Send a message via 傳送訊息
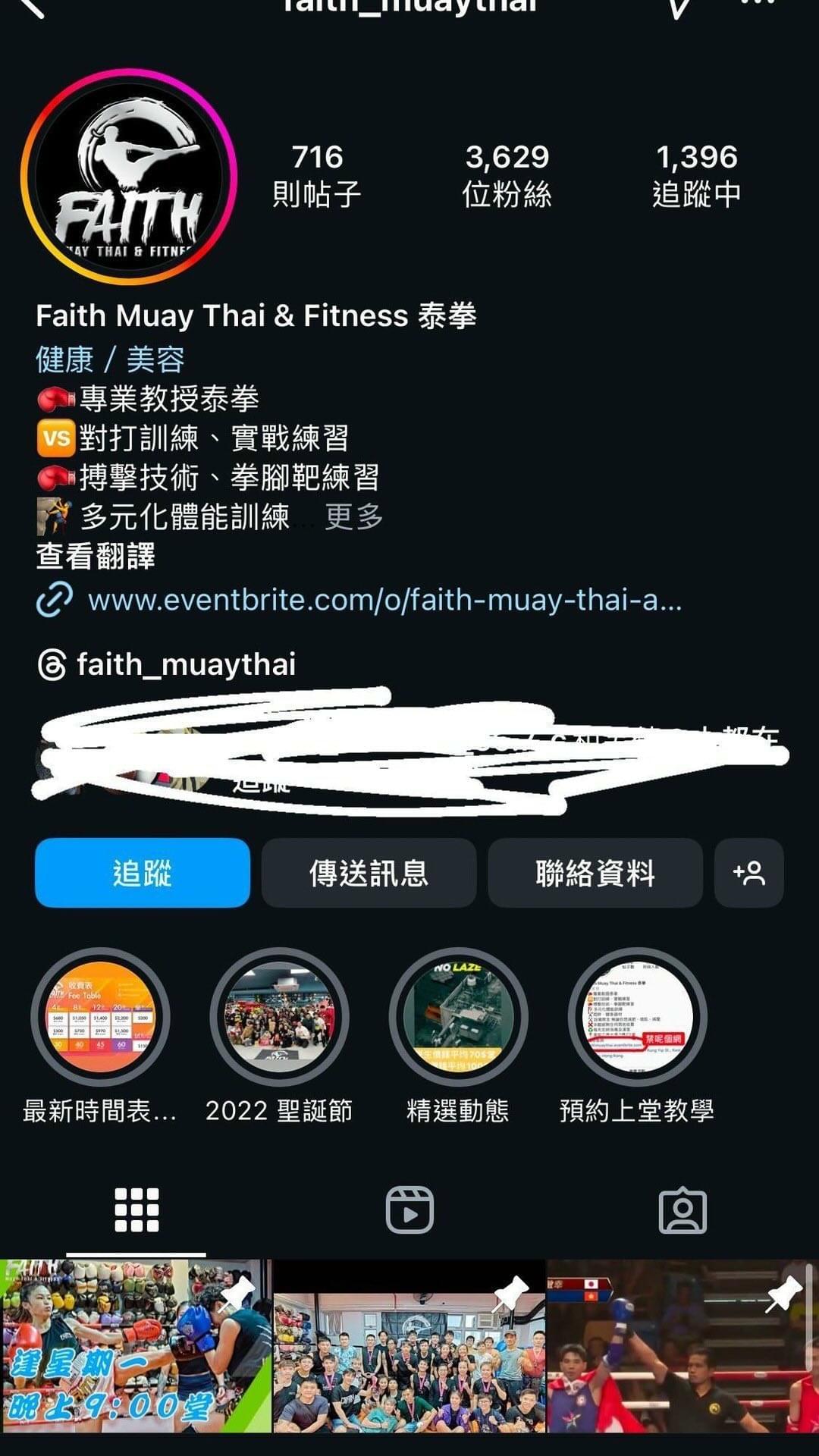Image resolution: width=819 pixels, height=1456 pixels. (x=369, y=873)
